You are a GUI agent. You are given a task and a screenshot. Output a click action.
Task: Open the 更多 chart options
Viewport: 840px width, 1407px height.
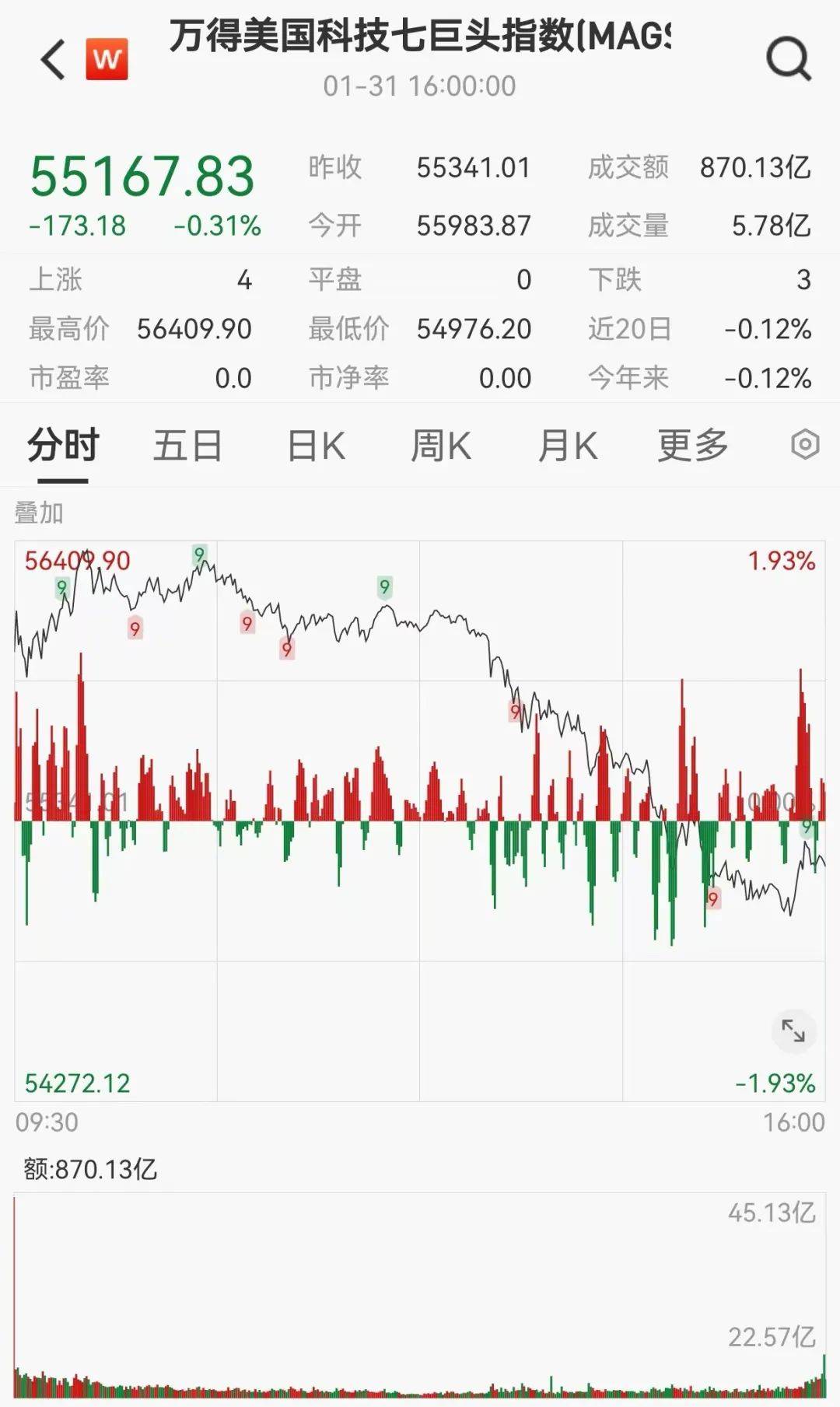coord(693,446)
